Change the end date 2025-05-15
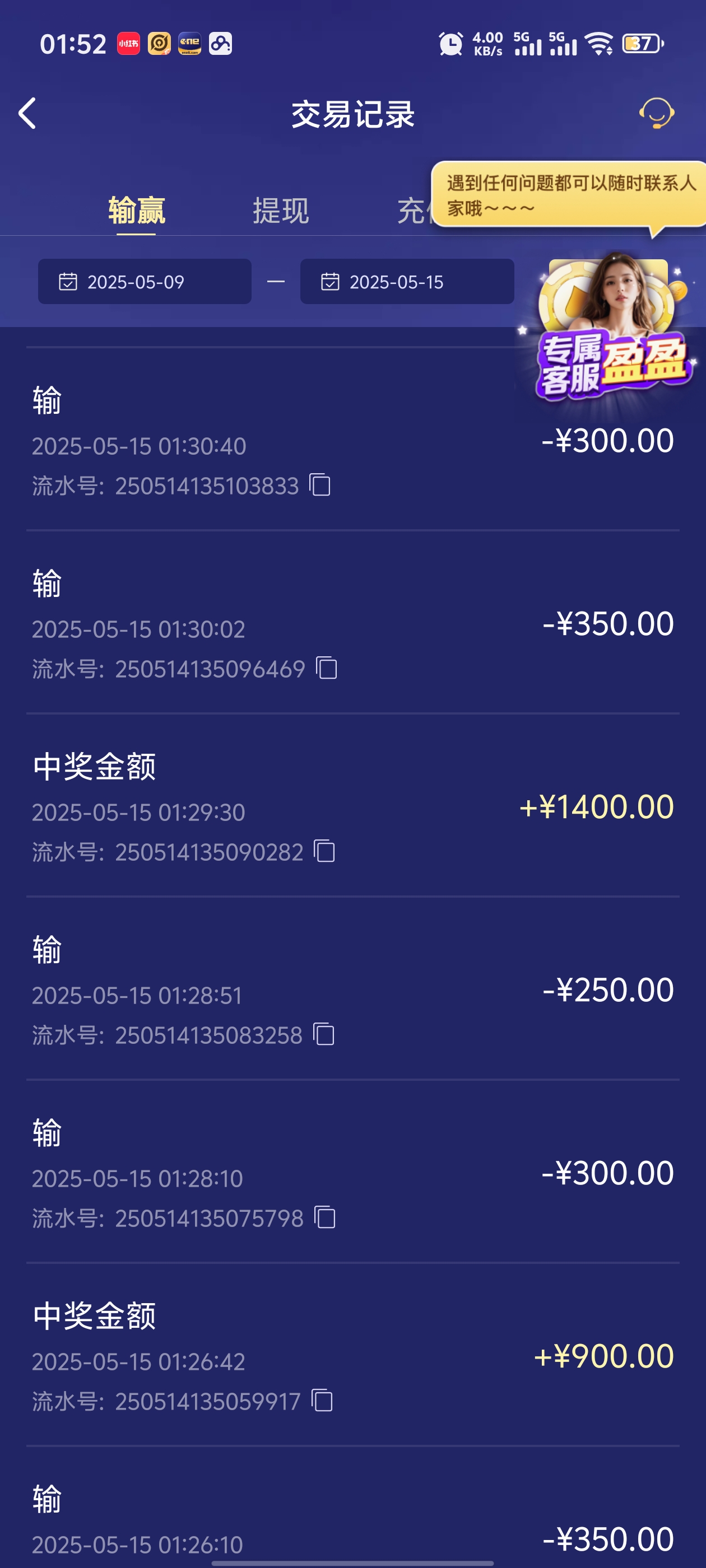Image resolution: width=706 pixels, height=1568 pixels. (x=406, y=282)
